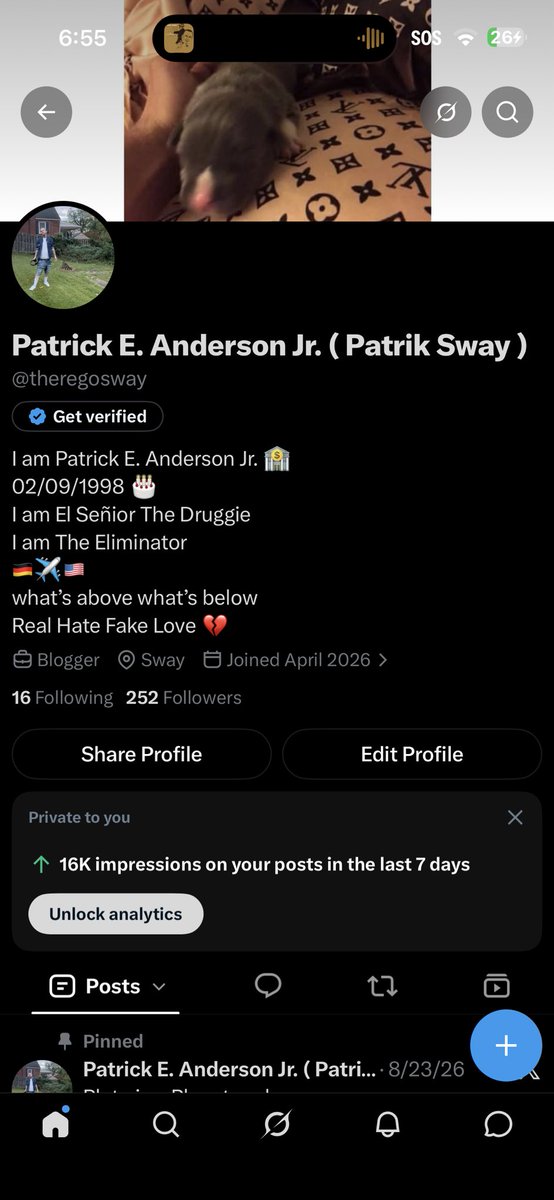Viewport: 554px width, 1200px height.
Task: Open the profile picture
Action: pyautogui.click(x=63, y=257)
